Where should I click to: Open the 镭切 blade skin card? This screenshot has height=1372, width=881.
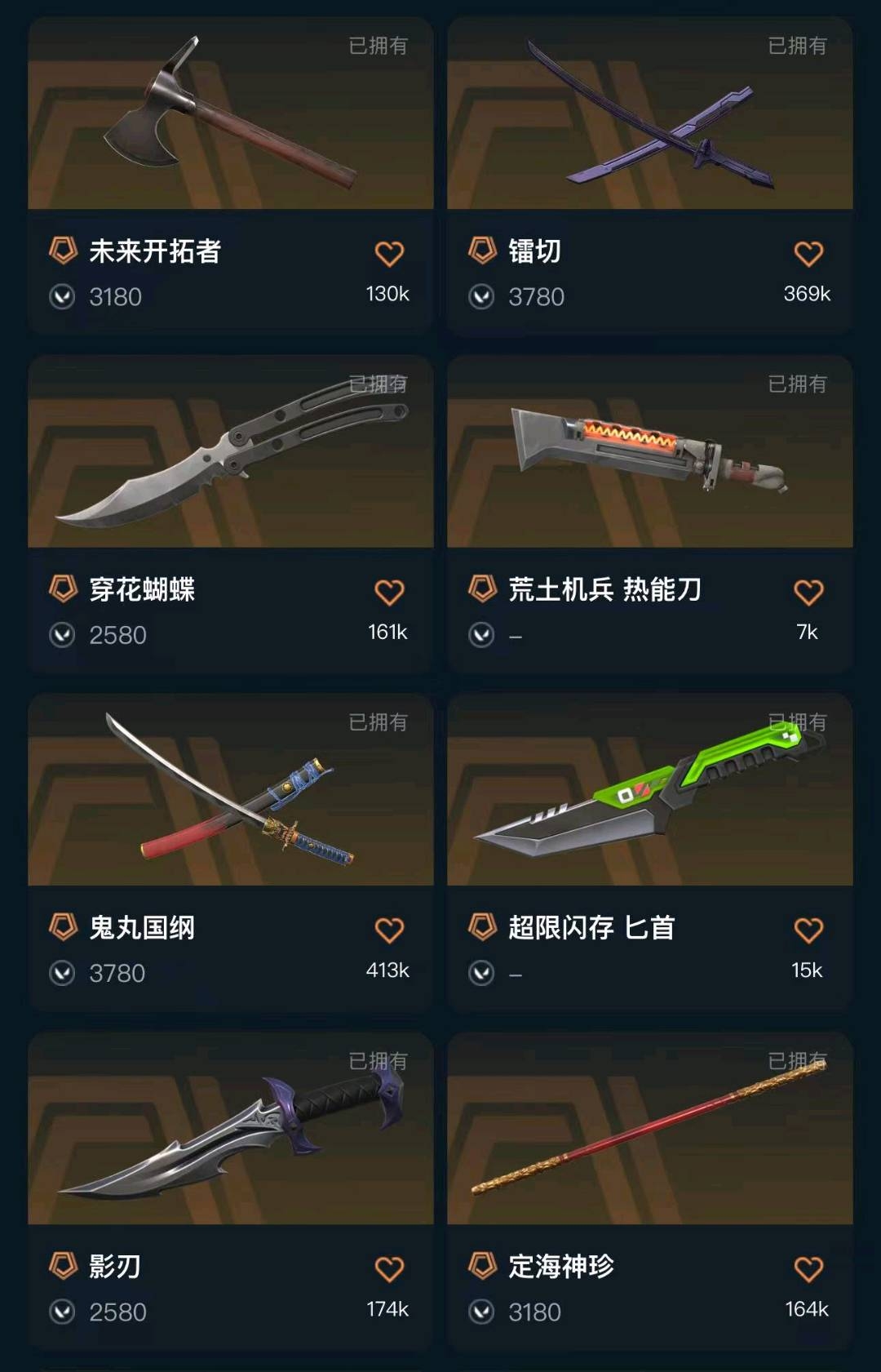pos(649,114)
